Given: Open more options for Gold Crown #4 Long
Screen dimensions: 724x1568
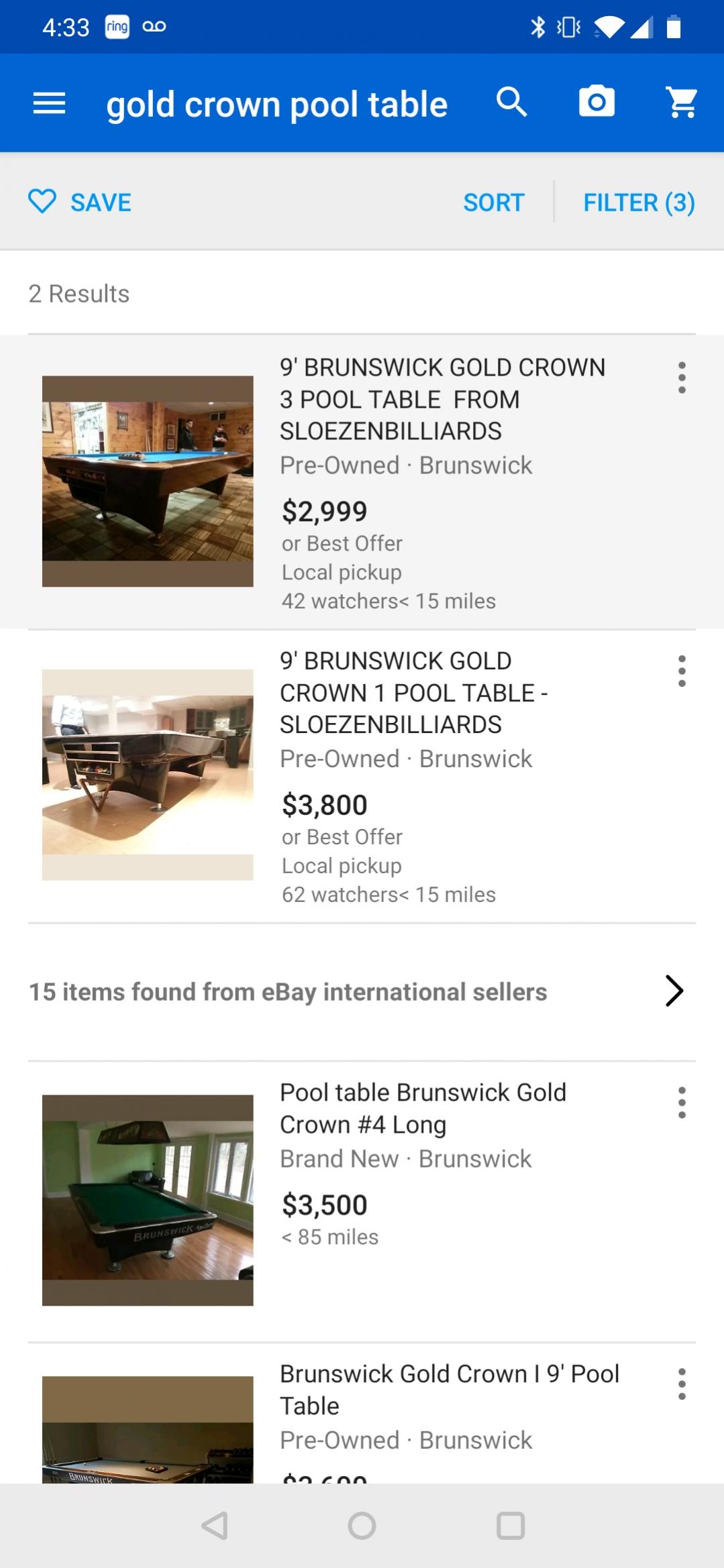Looking at the screenshot, I should coord(682,1103).
